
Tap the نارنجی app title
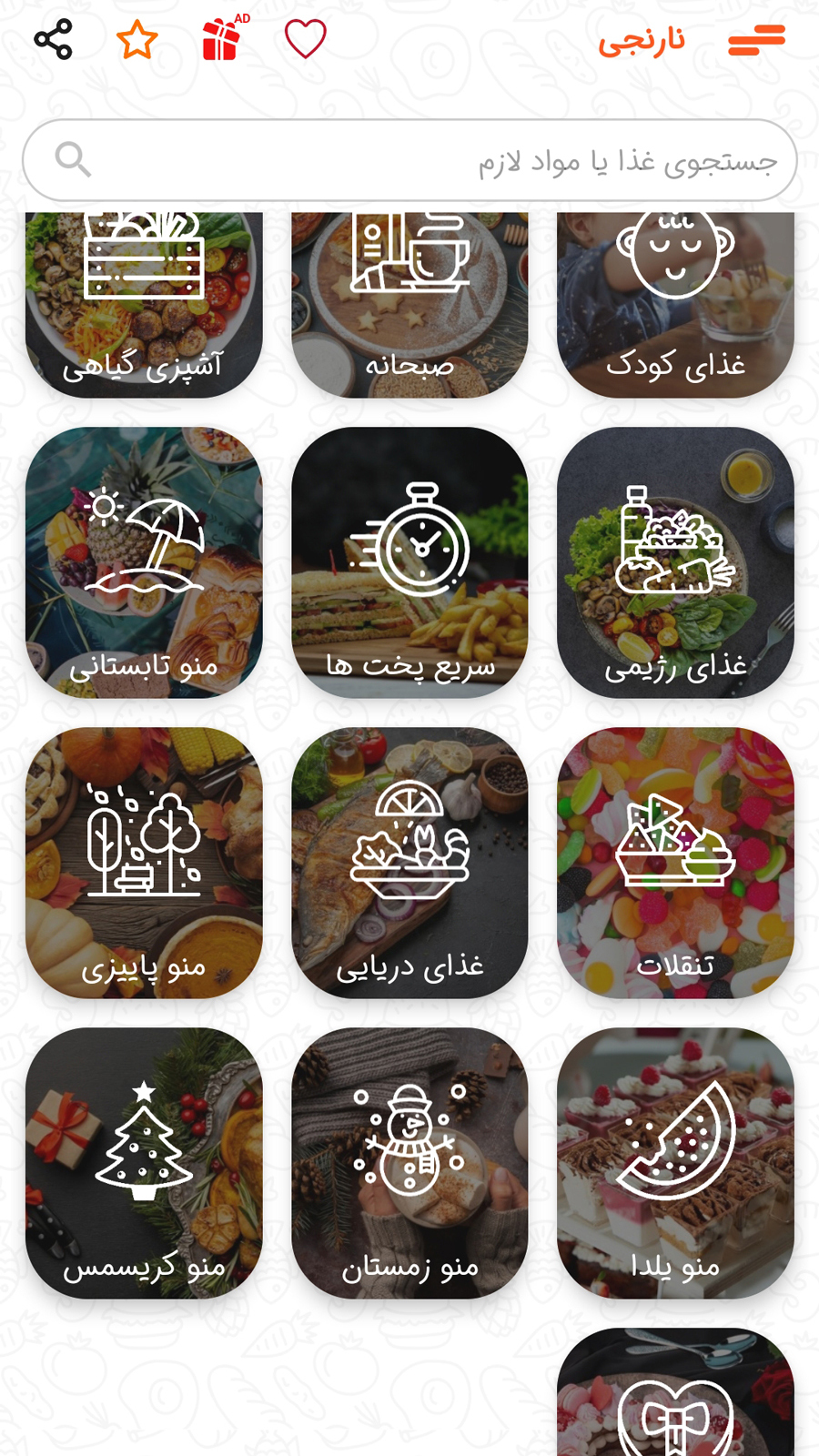(x=642, y=40)
